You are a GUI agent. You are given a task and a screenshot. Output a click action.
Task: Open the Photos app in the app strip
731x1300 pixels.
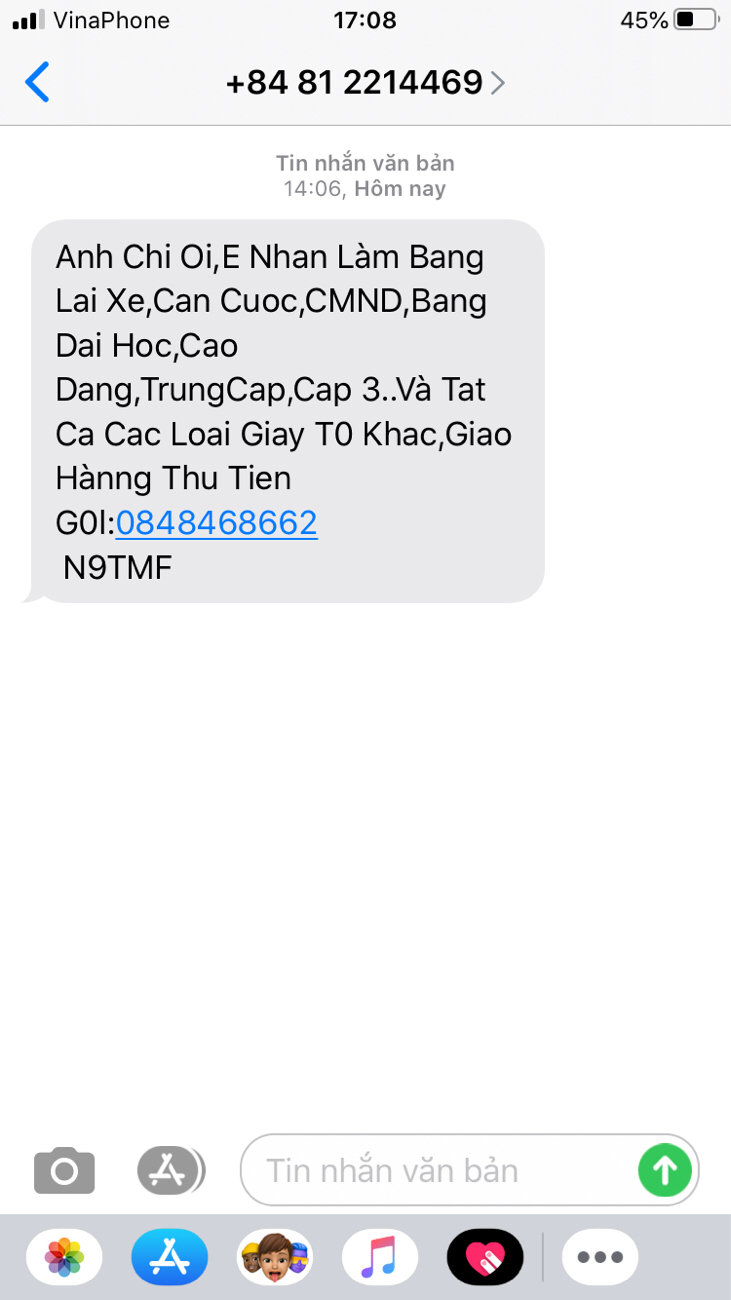point(64,1257)
